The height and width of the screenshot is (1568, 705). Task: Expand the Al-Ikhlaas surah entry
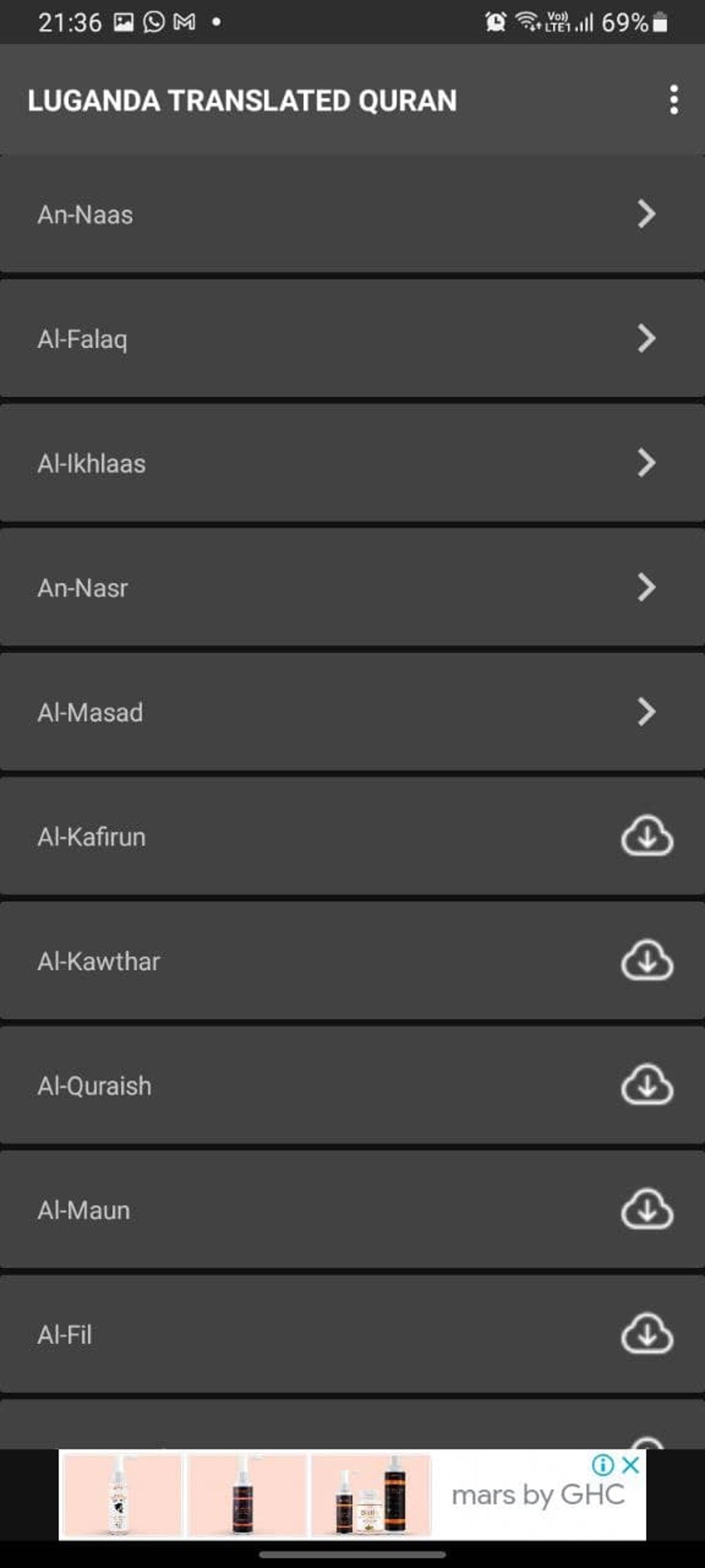(x=647, y=463)
